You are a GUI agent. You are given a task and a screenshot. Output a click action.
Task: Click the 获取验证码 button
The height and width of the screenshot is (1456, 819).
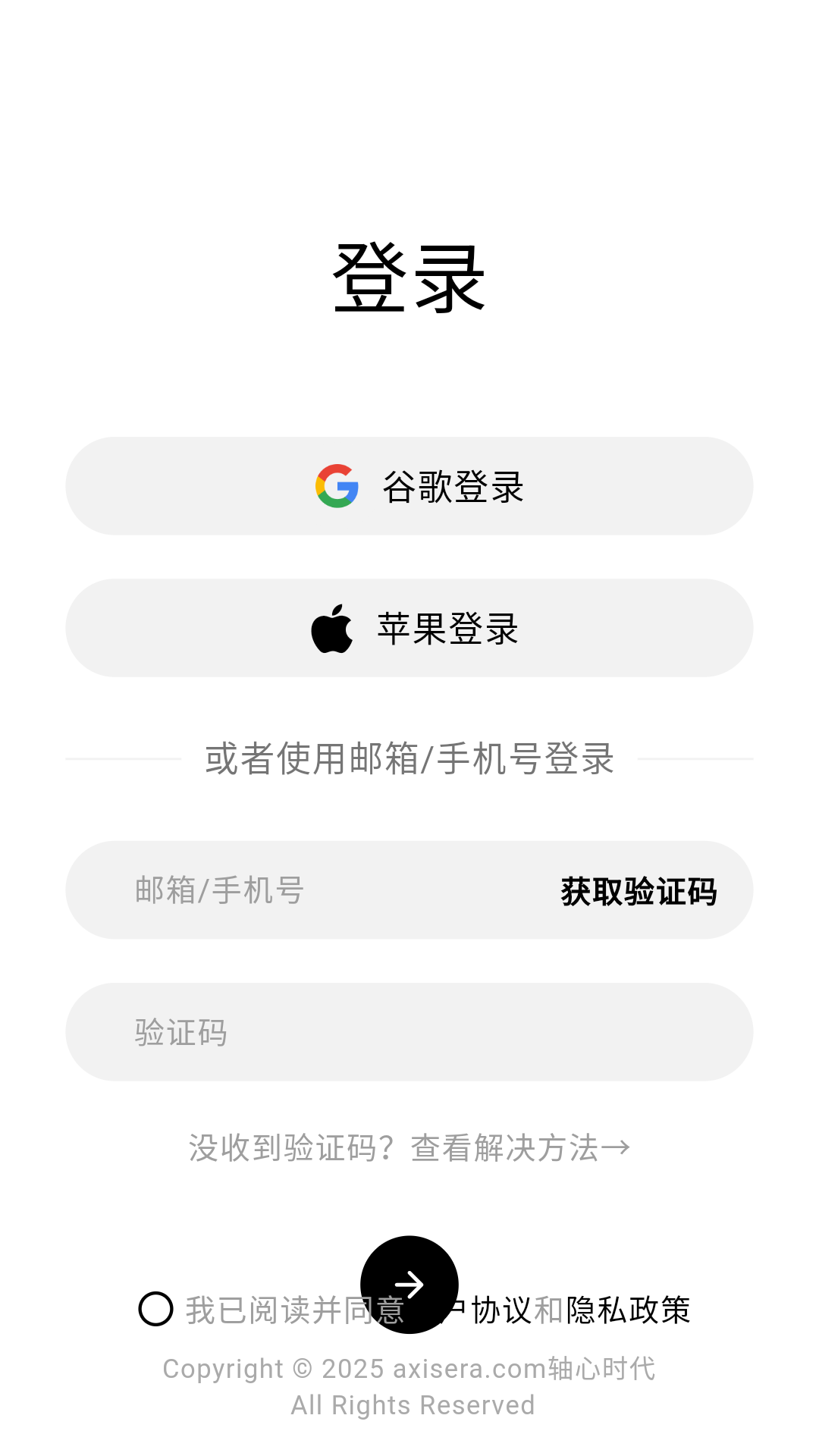tap(638, 893)
